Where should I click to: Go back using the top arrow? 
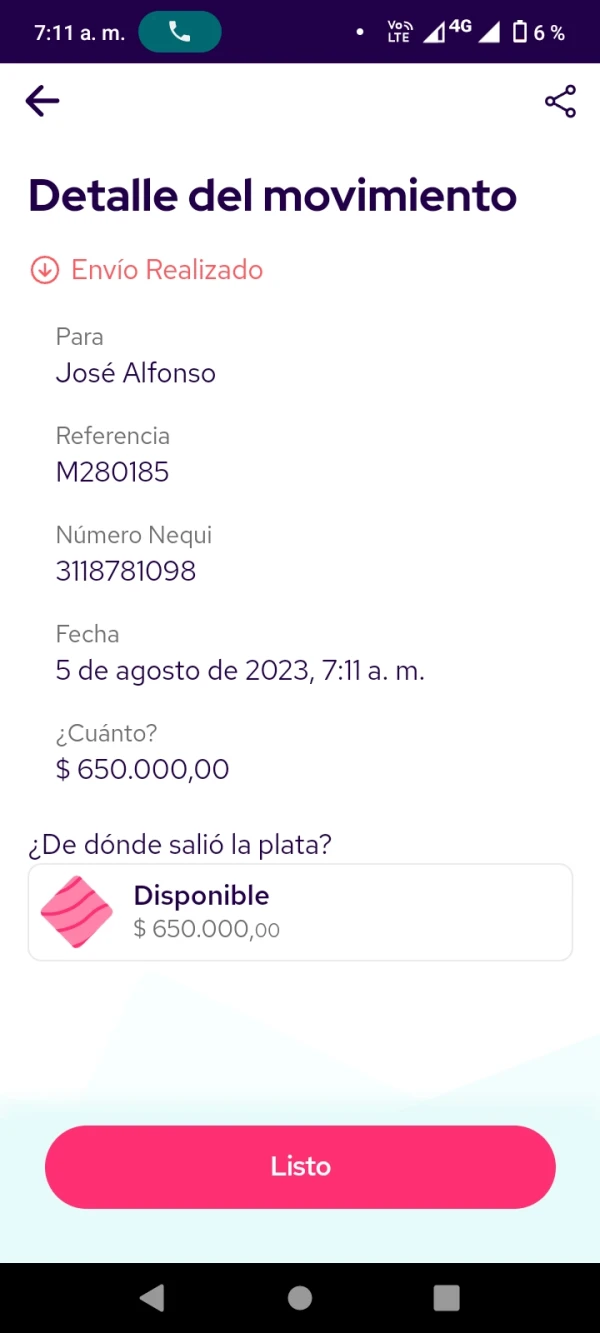[42, 101]
